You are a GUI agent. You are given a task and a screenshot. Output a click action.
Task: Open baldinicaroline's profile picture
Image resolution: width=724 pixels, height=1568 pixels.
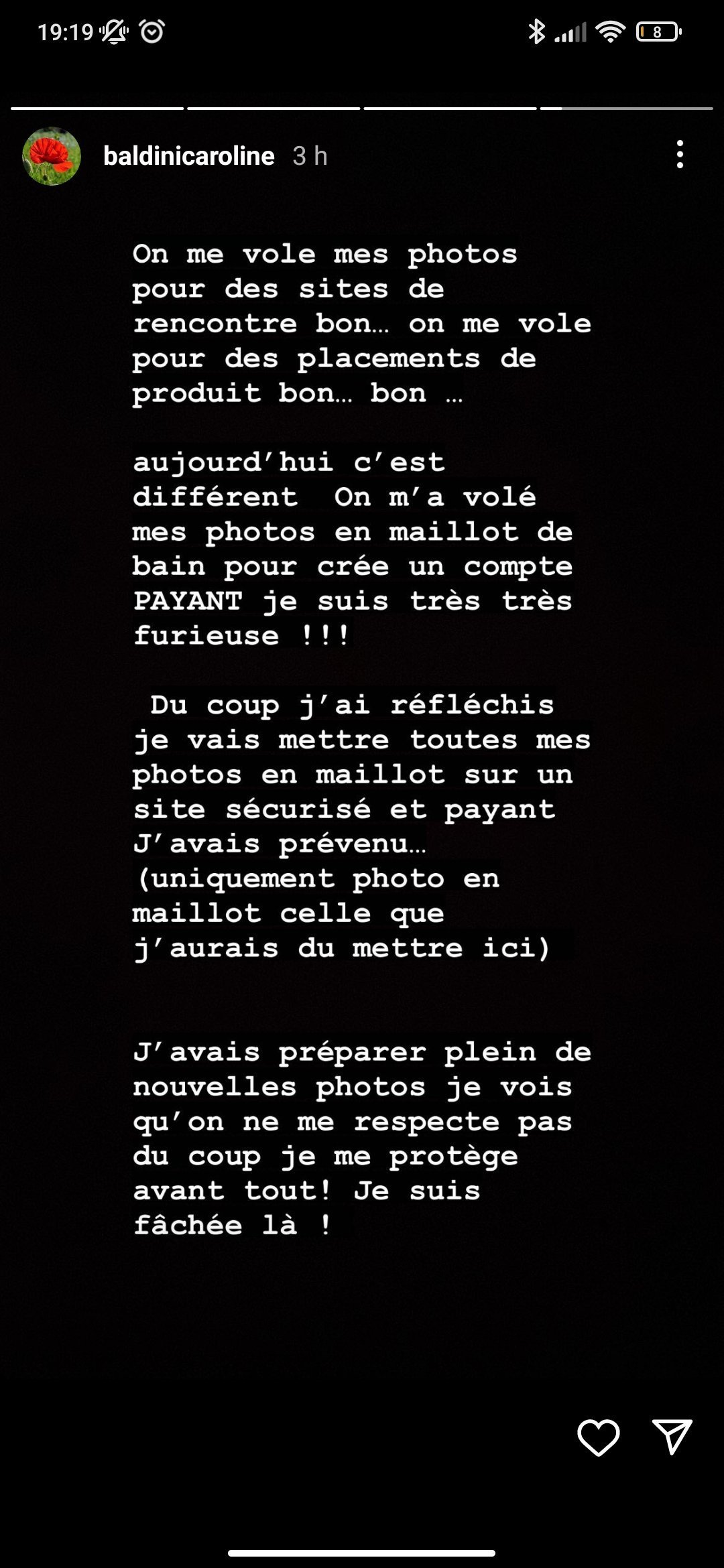click(52, 156)
